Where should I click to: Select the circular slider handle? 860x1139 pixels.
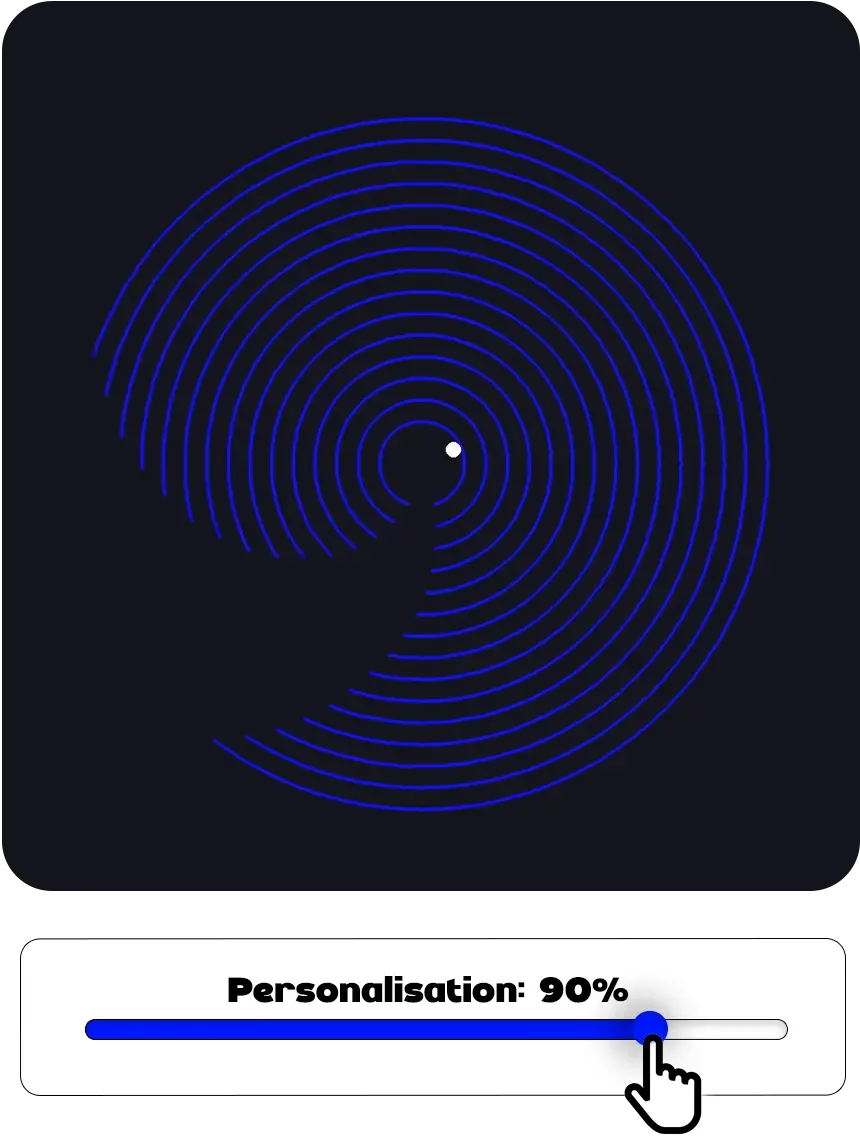652,1028
